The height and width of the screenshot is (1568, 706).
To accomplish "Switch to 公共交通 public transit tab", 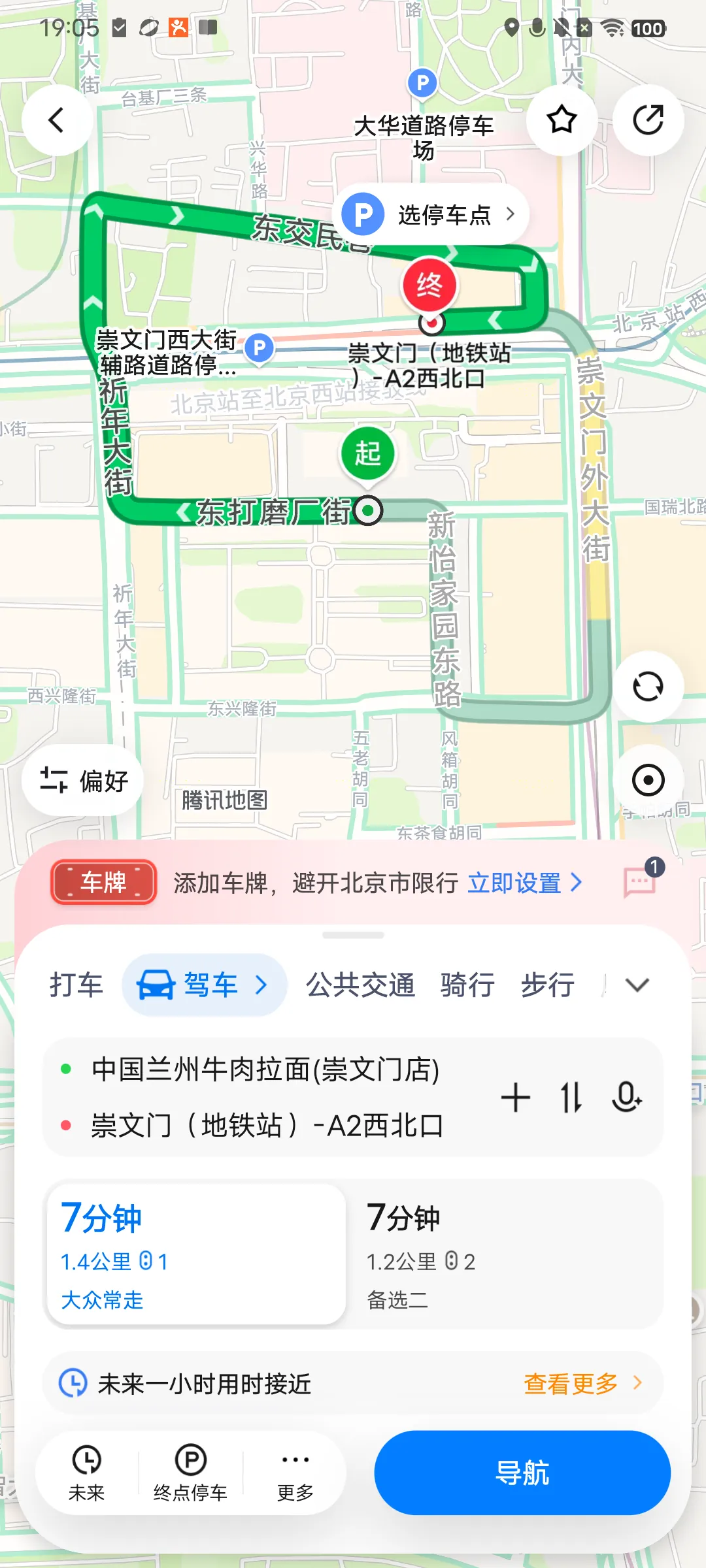I will click(360, 985).
